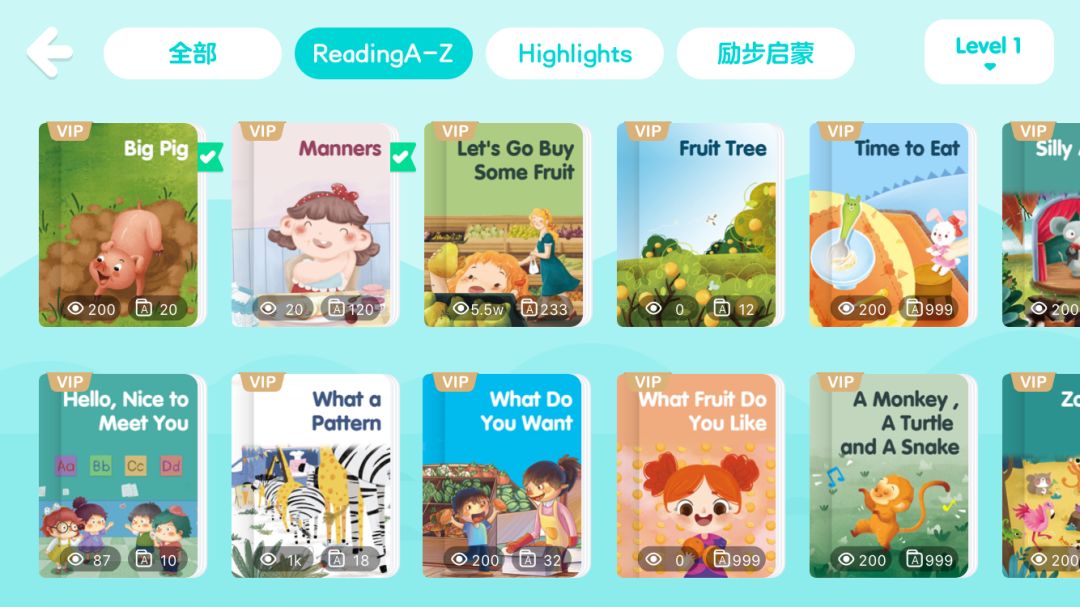This screenshot has width=1080, height=607.
Task: Open the Fruit Tree book
Action: (x=697, y=225)
